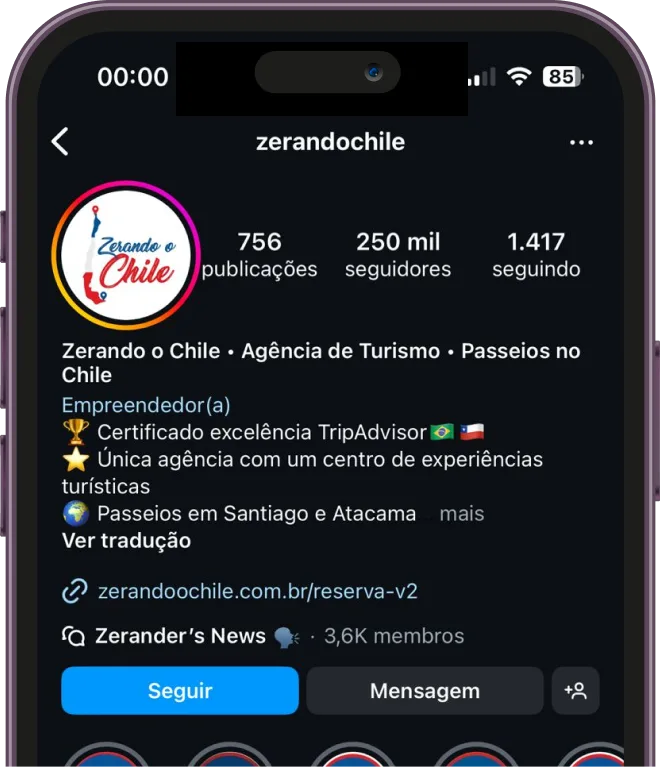Image resolution: width=660 pixels, height=767 pixels.
Task: Tap Ver tradução to translate the bio
Action: pos(126,541)
